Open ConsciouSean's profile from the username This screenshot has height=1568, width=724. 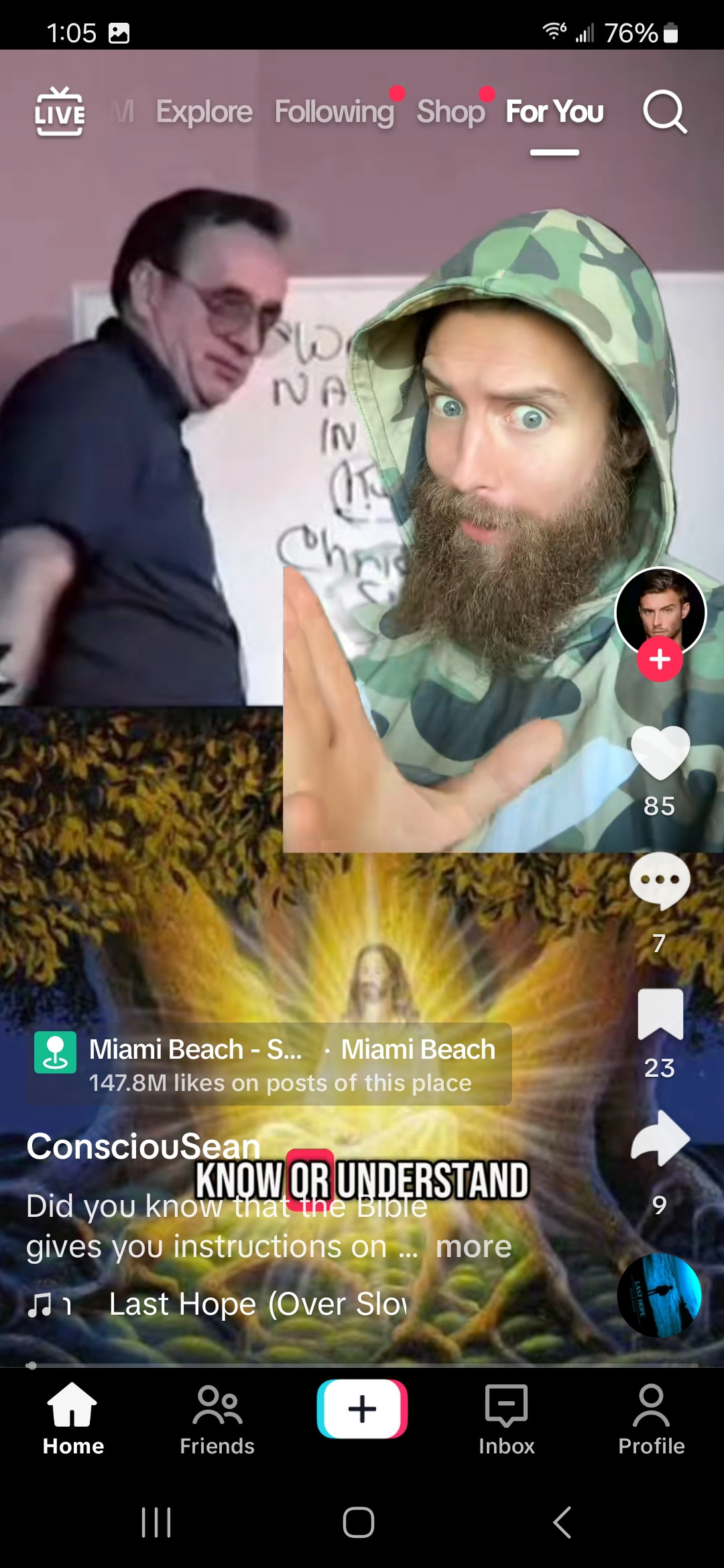(x=143, y=1146)
